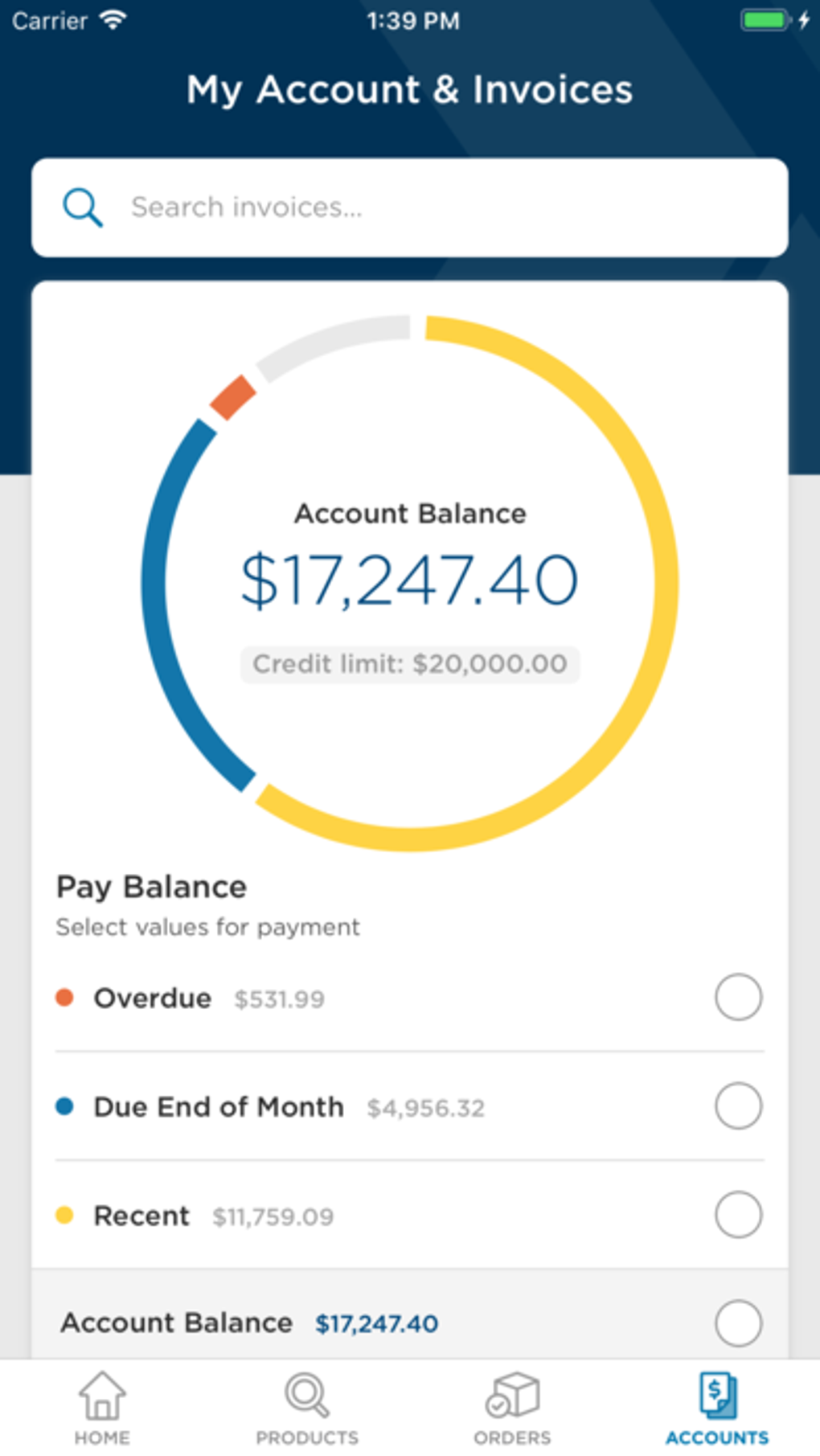The image size is (820, 1456).
Task: Tap the blue Due End of Month dot
Action: [x=66, y=1106]
